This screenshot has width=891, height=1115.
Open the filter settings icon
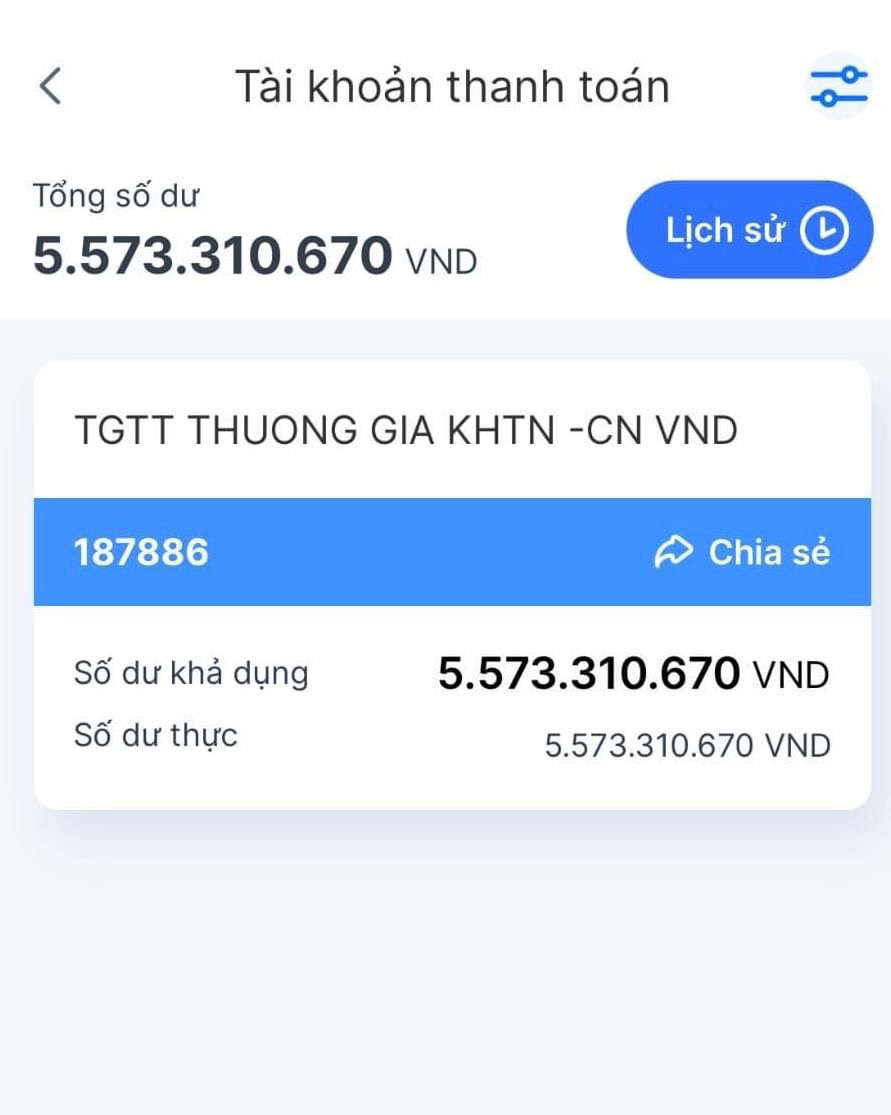point(838,86)
